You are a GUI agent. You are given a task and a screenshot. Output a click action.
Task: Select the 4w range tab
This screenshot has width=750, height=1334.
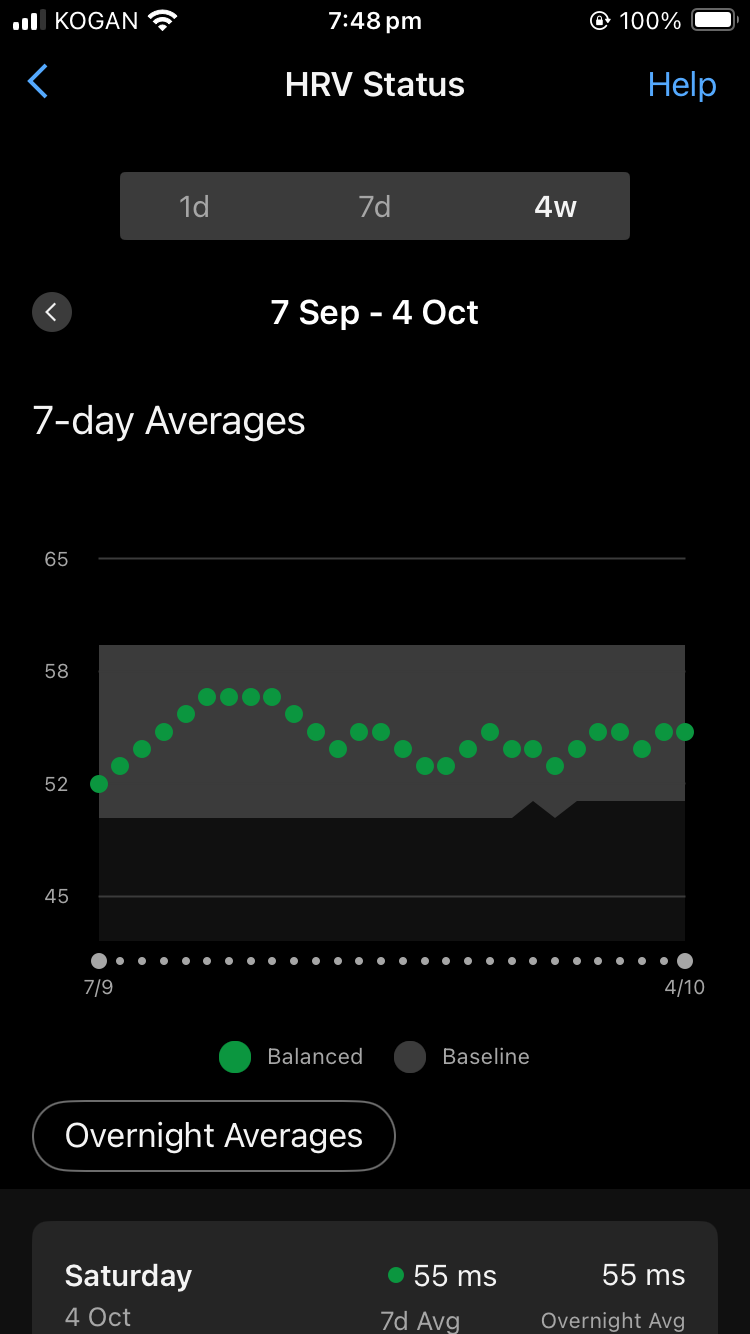(555, 207)
